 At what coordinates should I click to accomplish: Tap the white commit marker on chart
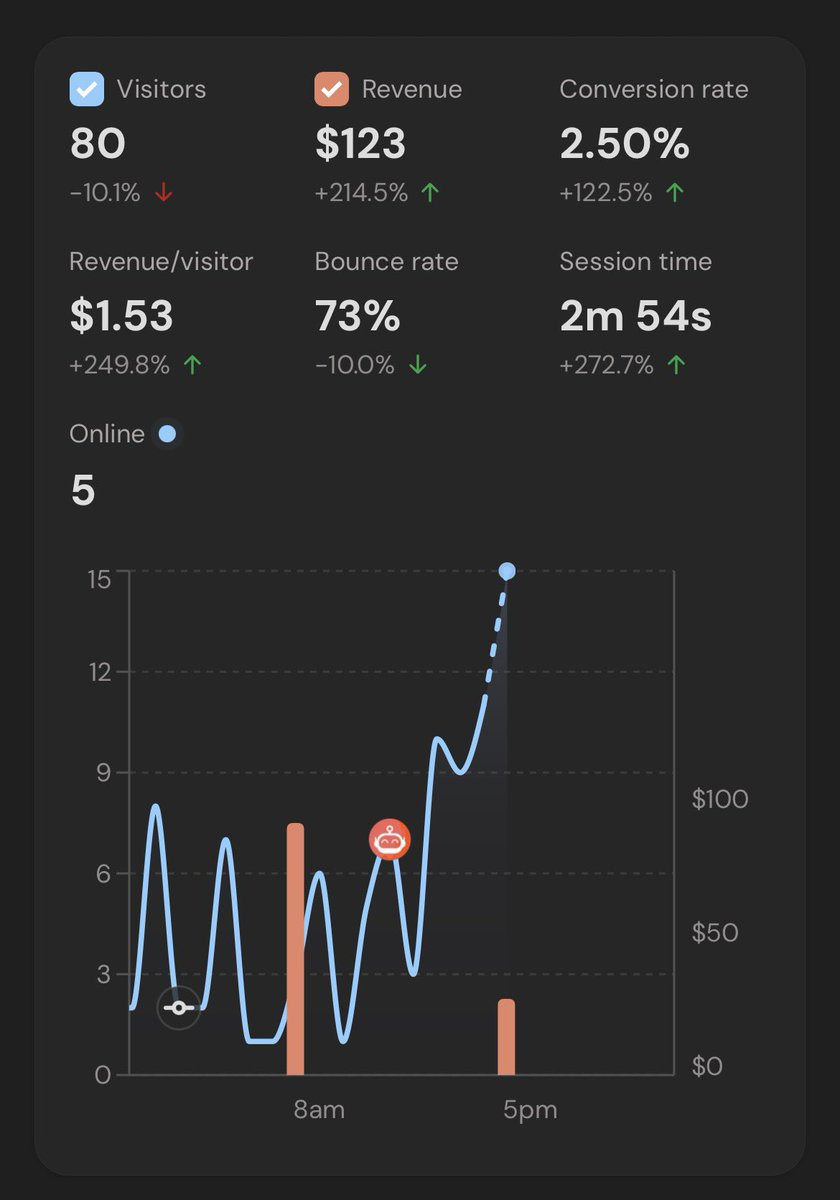pos(179,1007)
